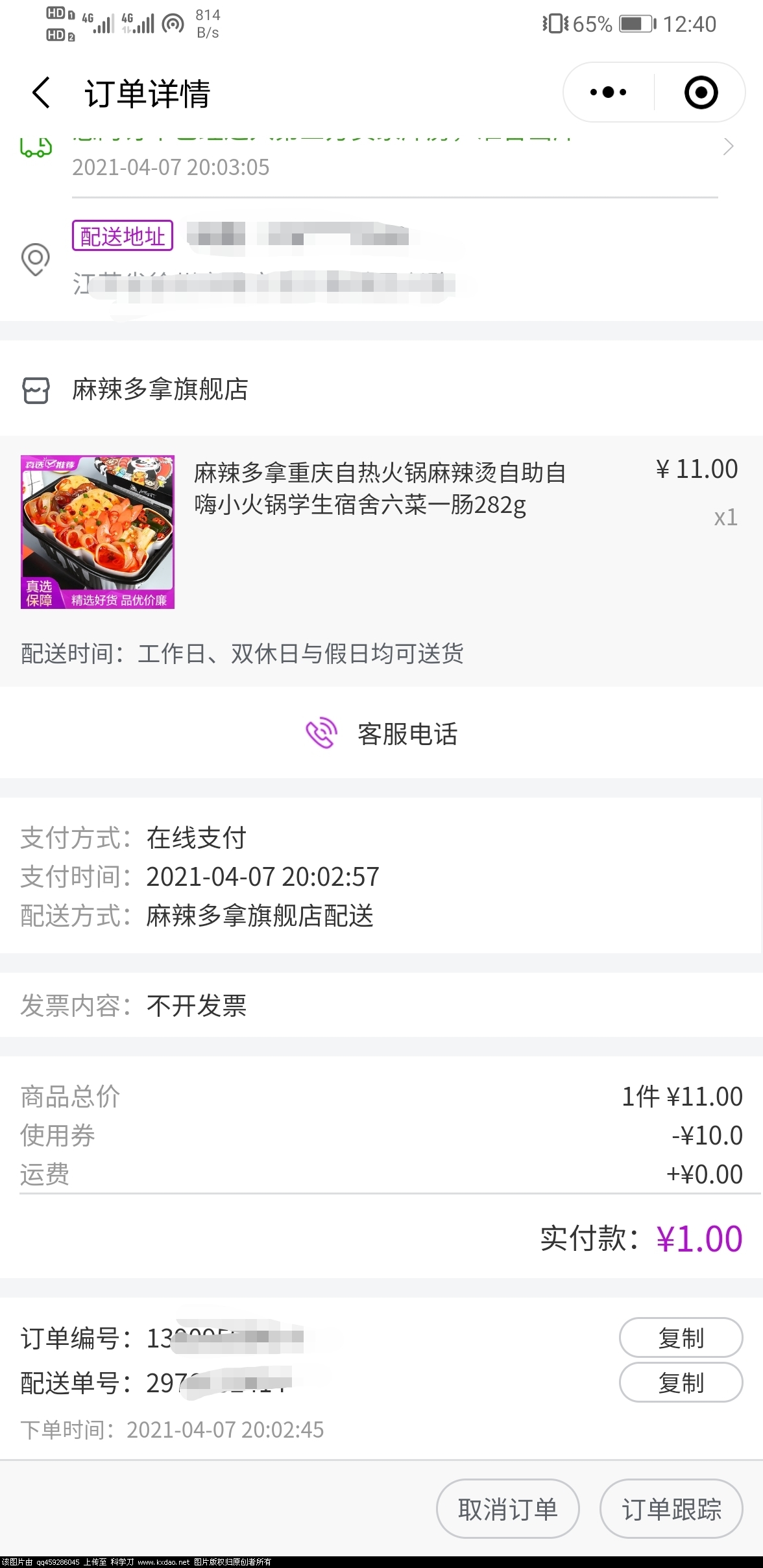The width and height of the screenshot is (763, 1568).
Task: Copy the order number with 复制
Action: (680, 1338)
